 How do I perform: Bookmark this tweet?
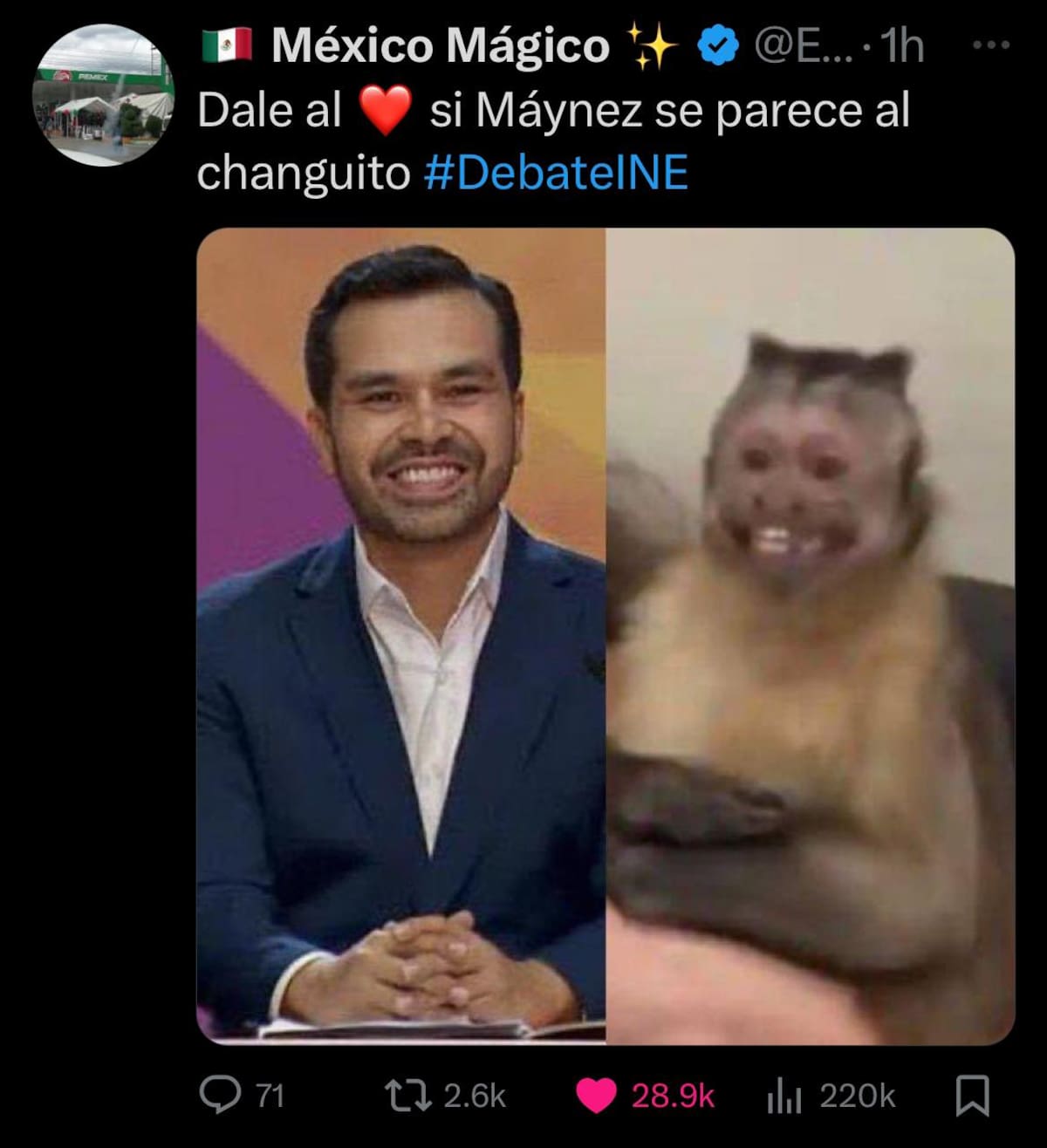972,1096
